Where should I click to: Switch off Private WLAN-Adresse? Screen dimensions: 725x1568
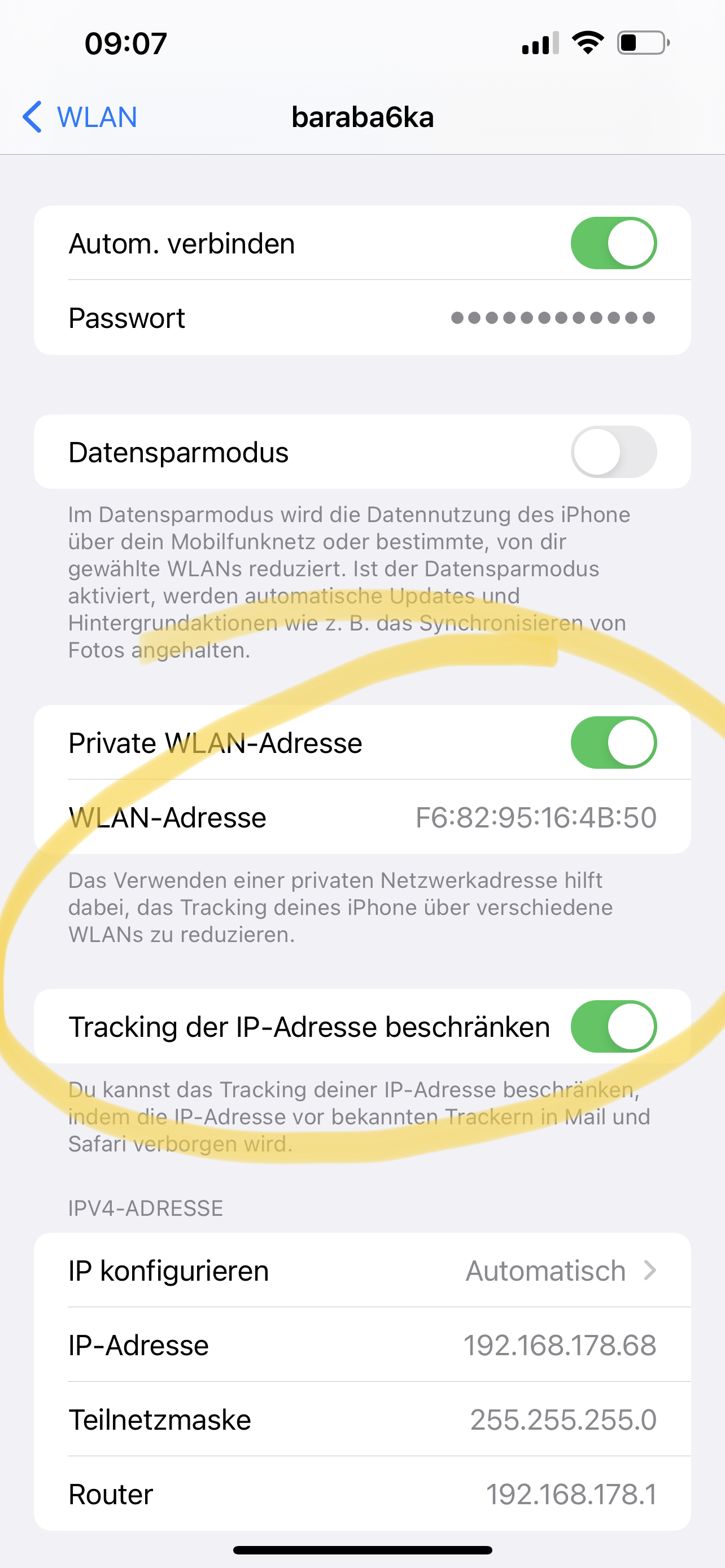point(613,743)
